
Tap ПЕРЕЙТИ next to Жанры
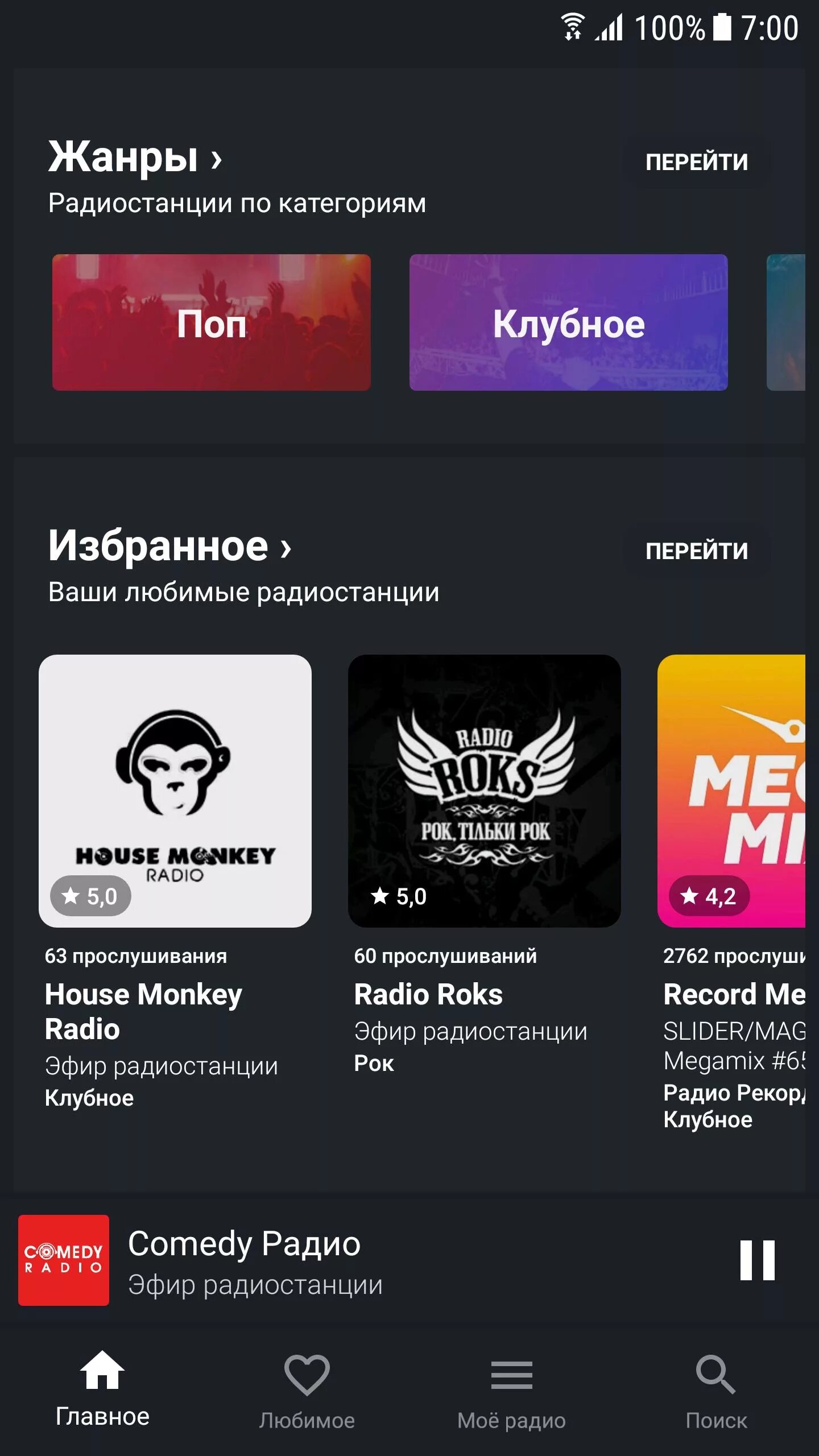696,162
